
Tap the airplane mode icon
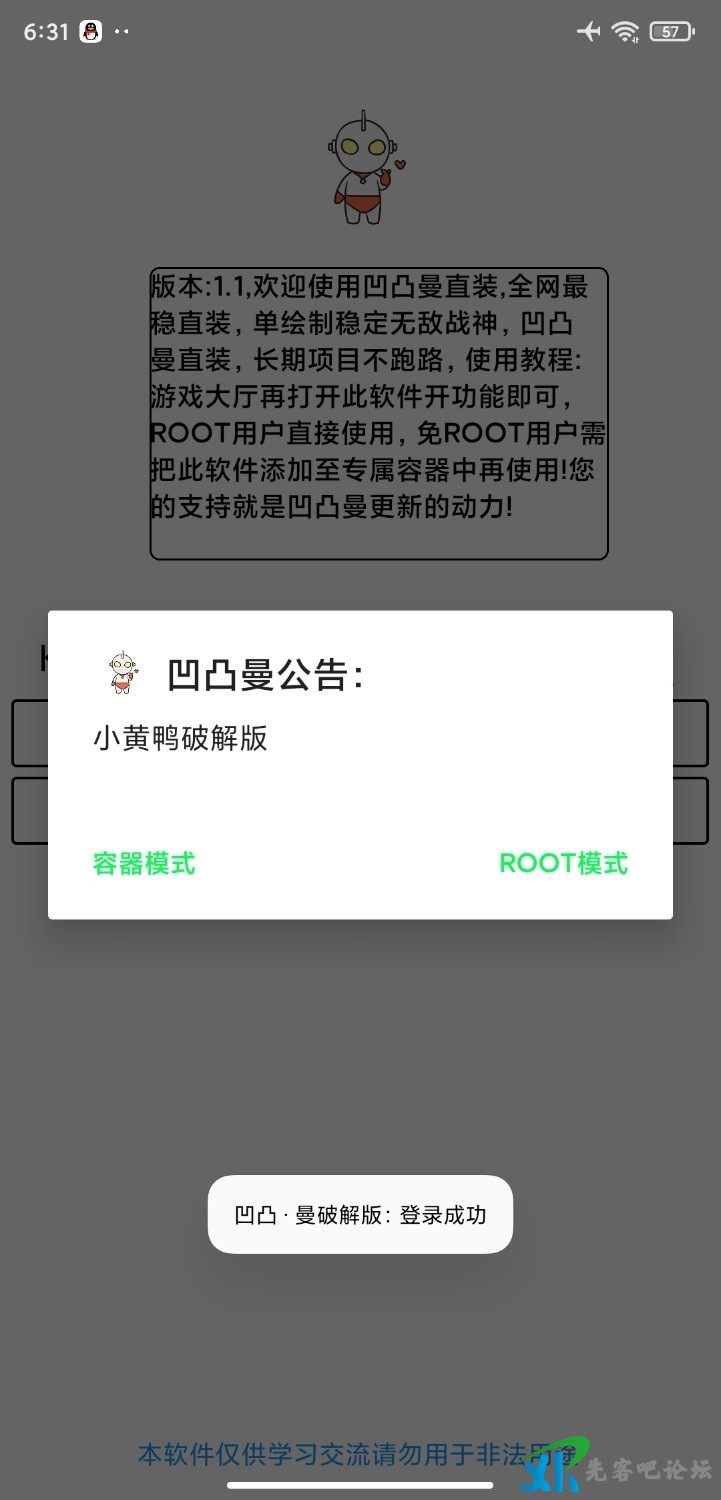click(588, 31)
